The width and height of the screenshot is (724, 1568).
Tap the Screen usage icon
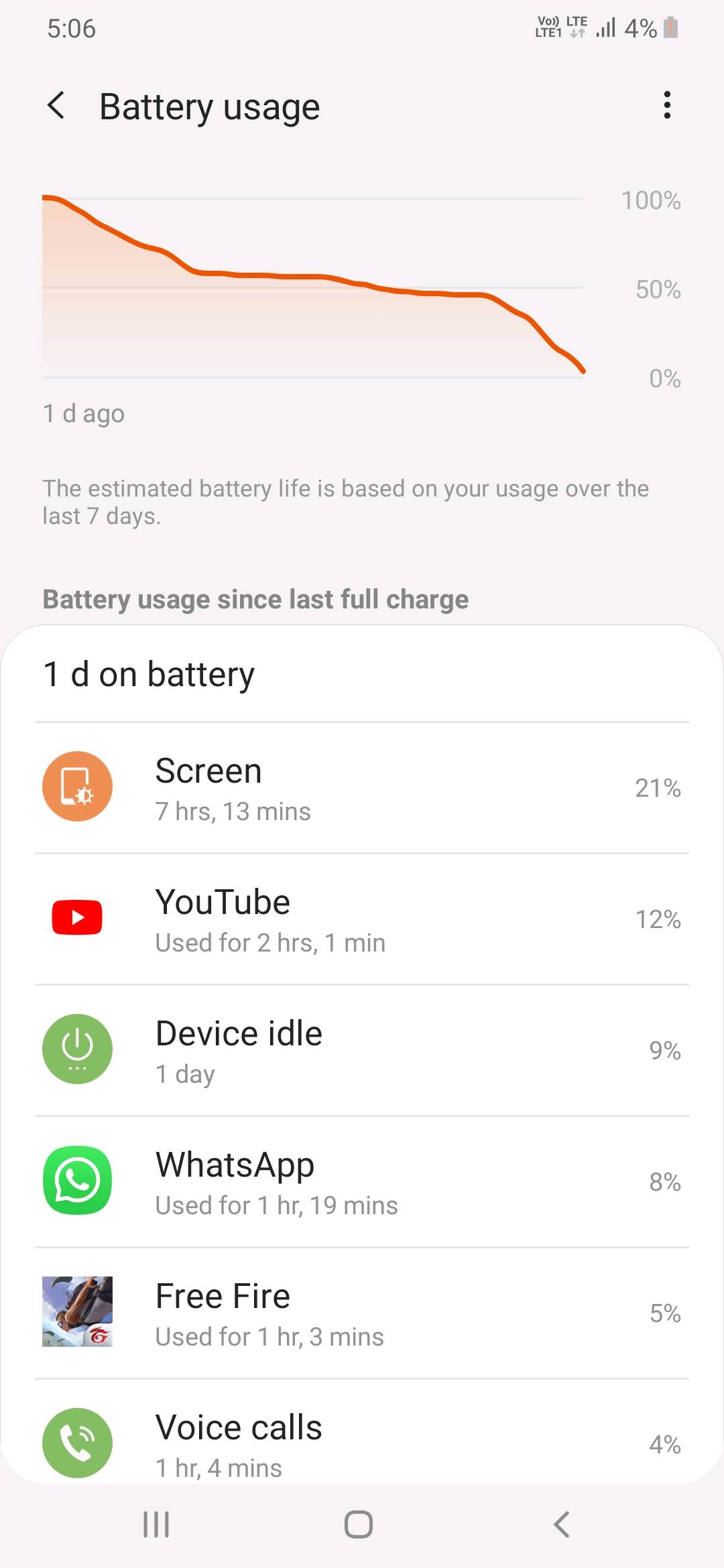click(76, 787)
